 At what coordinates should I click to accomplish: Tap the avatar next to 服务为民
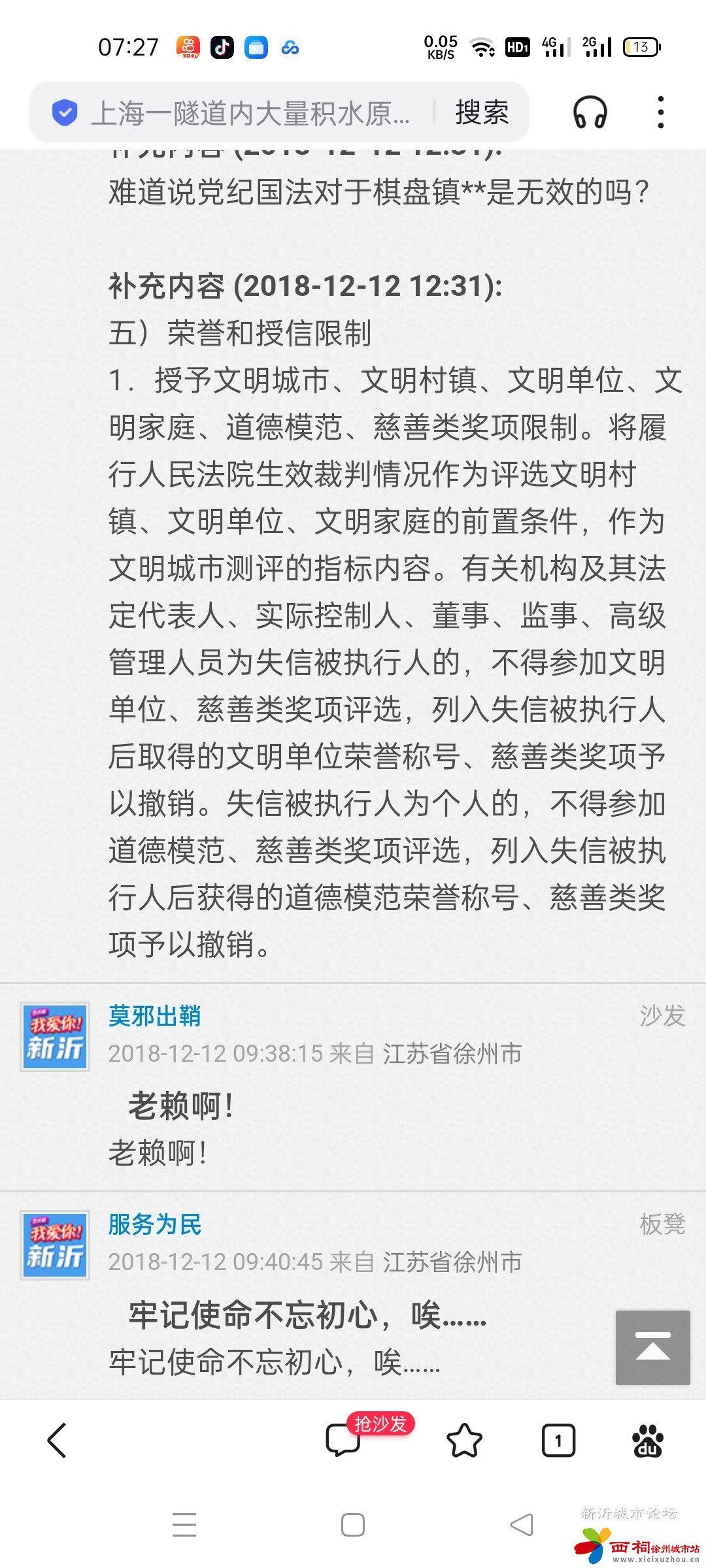point(55,1245)
